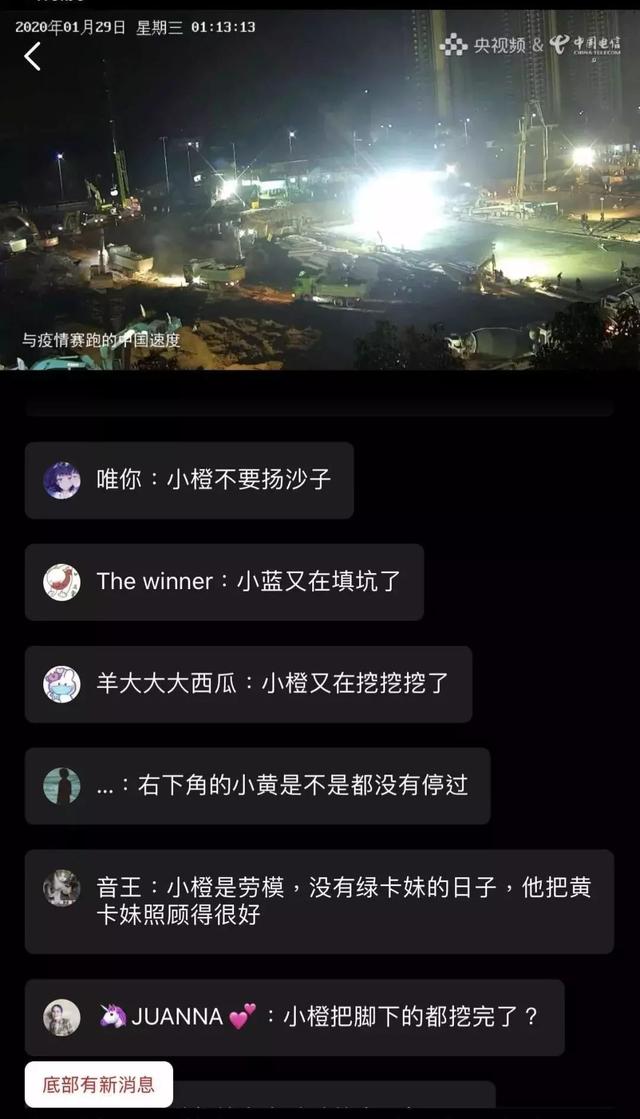Tap JUANNA's comment bubble
This screenshot has height=1119, width=640.
[x=294, y=1017]
